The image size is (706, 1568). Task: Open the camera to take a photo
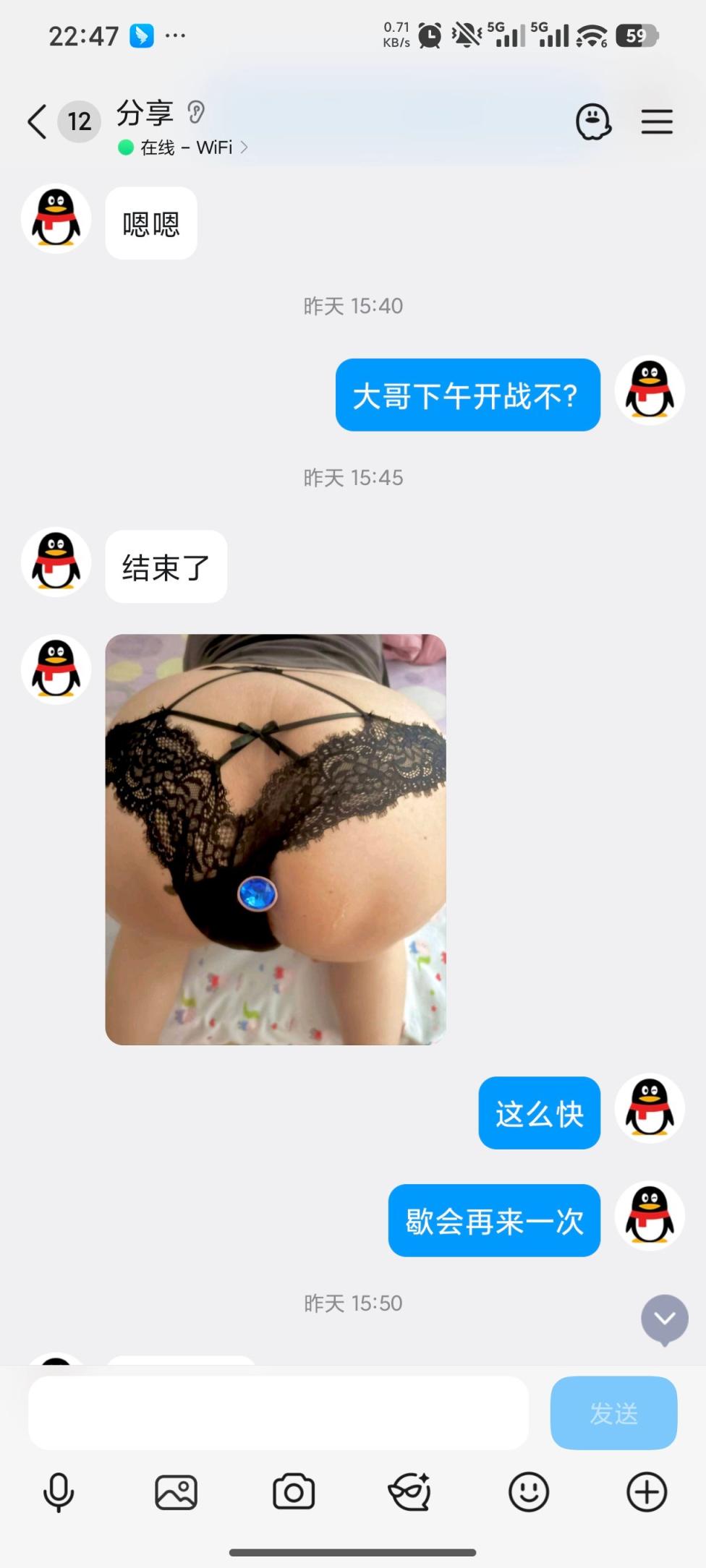294,1492
